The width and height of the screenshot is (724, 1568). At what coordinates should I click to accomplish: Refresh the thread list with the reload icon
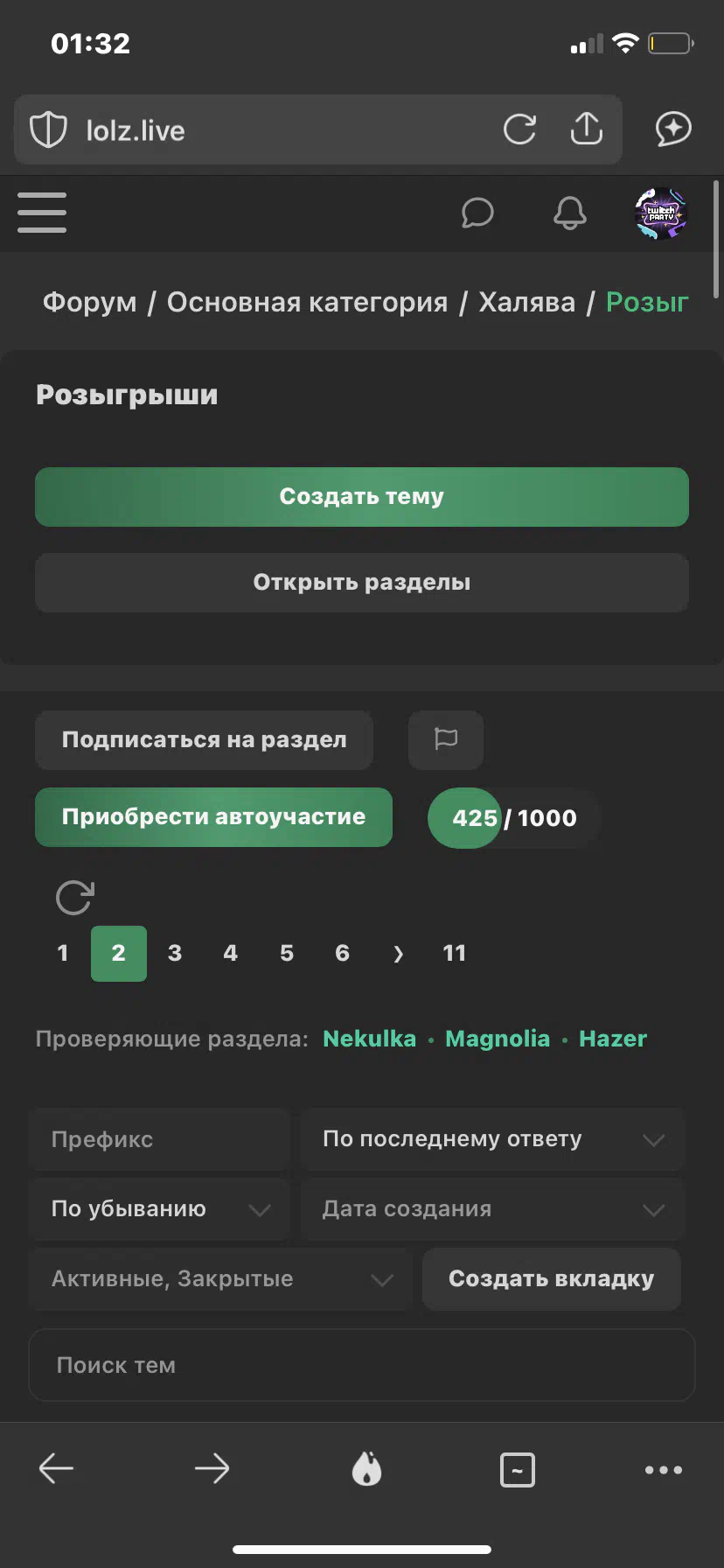(x=74, y=898)
